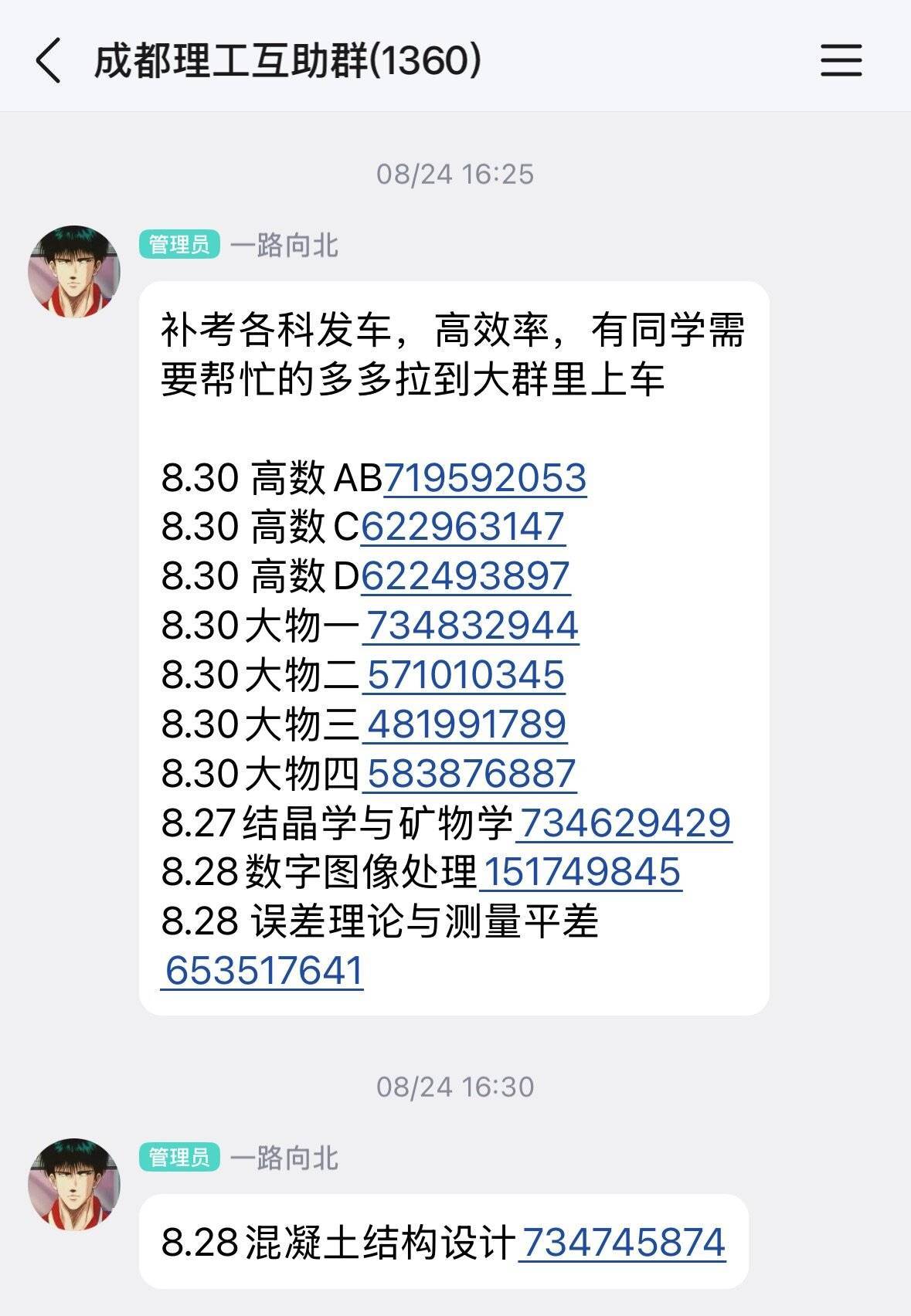Screen dimensions: 911x1316
Task: Go back from the group chat
Action: point(48,61)
